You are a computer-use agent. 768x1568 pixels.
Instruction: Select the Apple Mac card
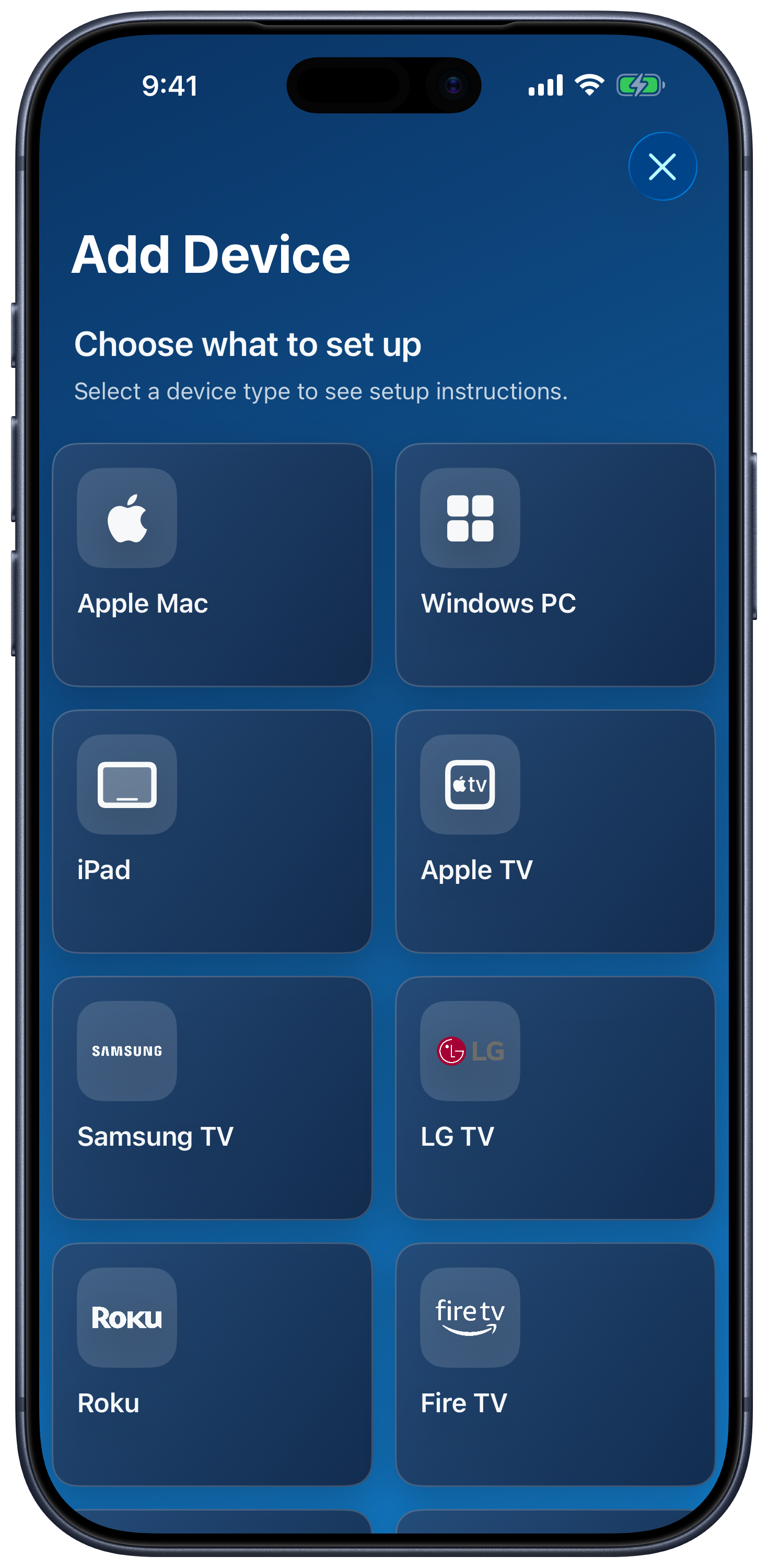(x=212, y=565)
